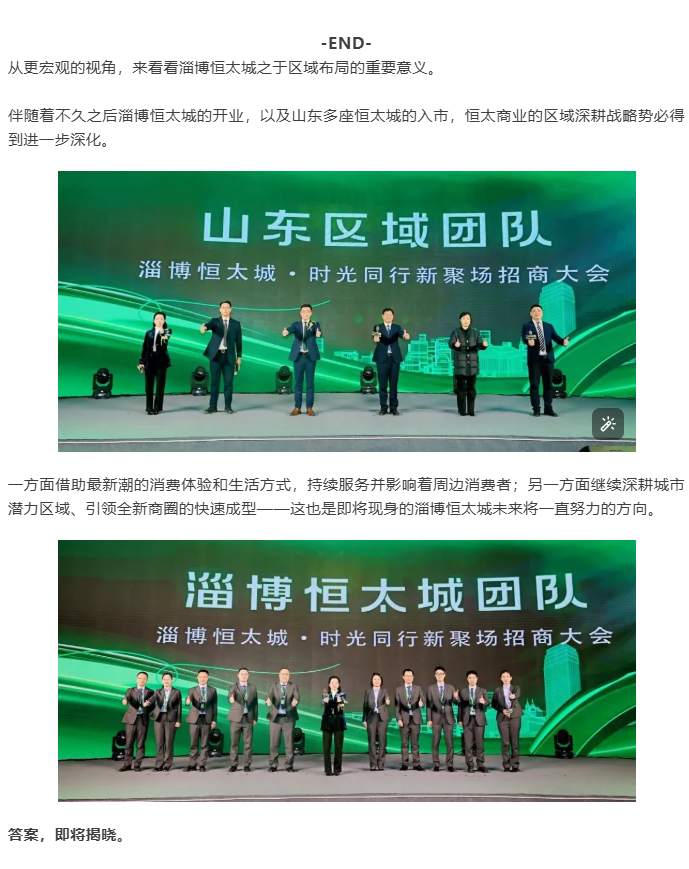Open the 淄博恒太城团队 stage photo
The width and height of the screenshot is (689, 869).
(x=346, y=670)
